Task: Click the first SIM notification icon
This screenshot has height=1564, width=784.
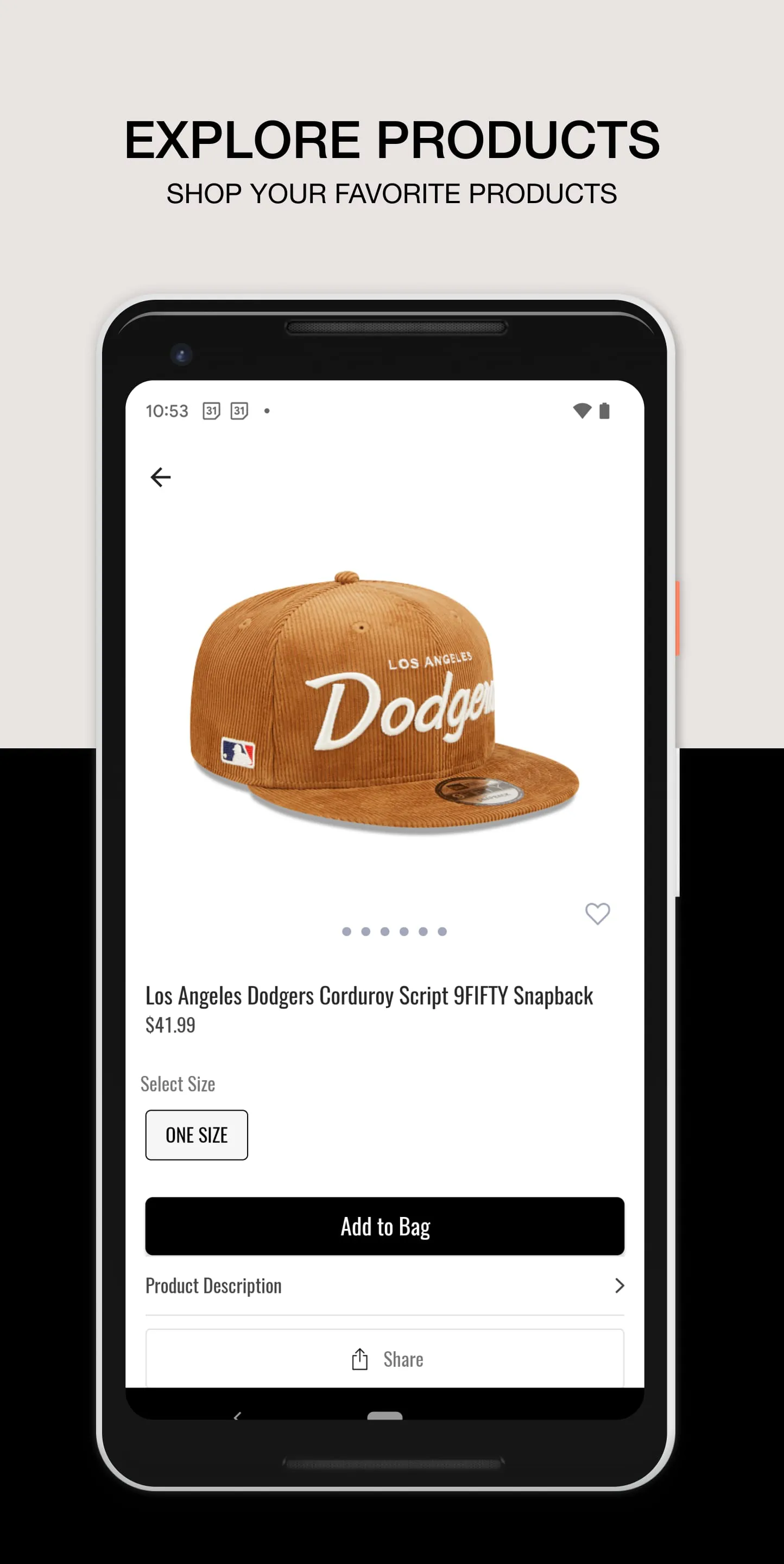Action: pos(210,411)
